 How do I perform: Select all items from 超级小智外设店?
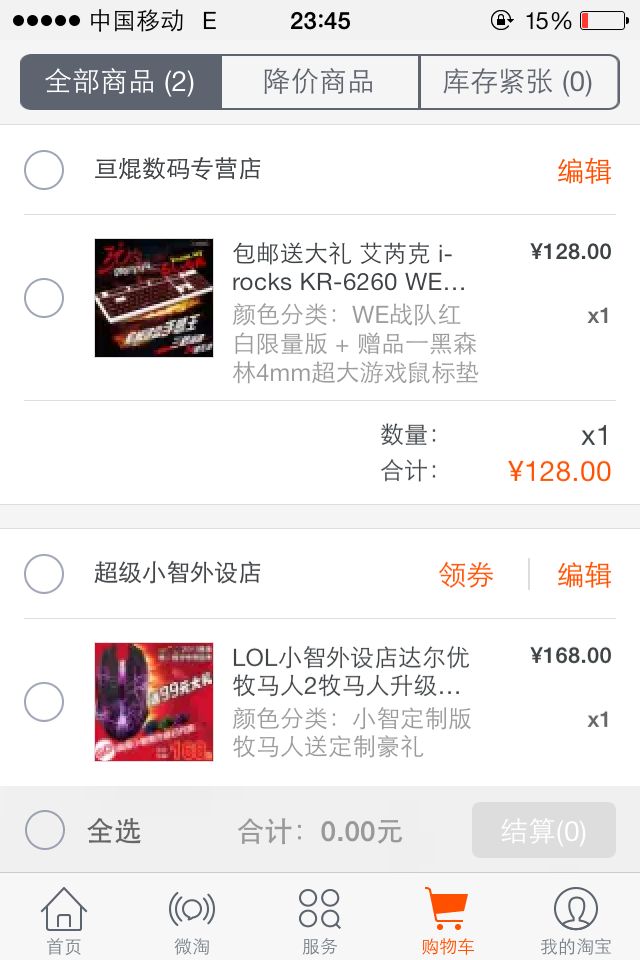click(44, 574)
